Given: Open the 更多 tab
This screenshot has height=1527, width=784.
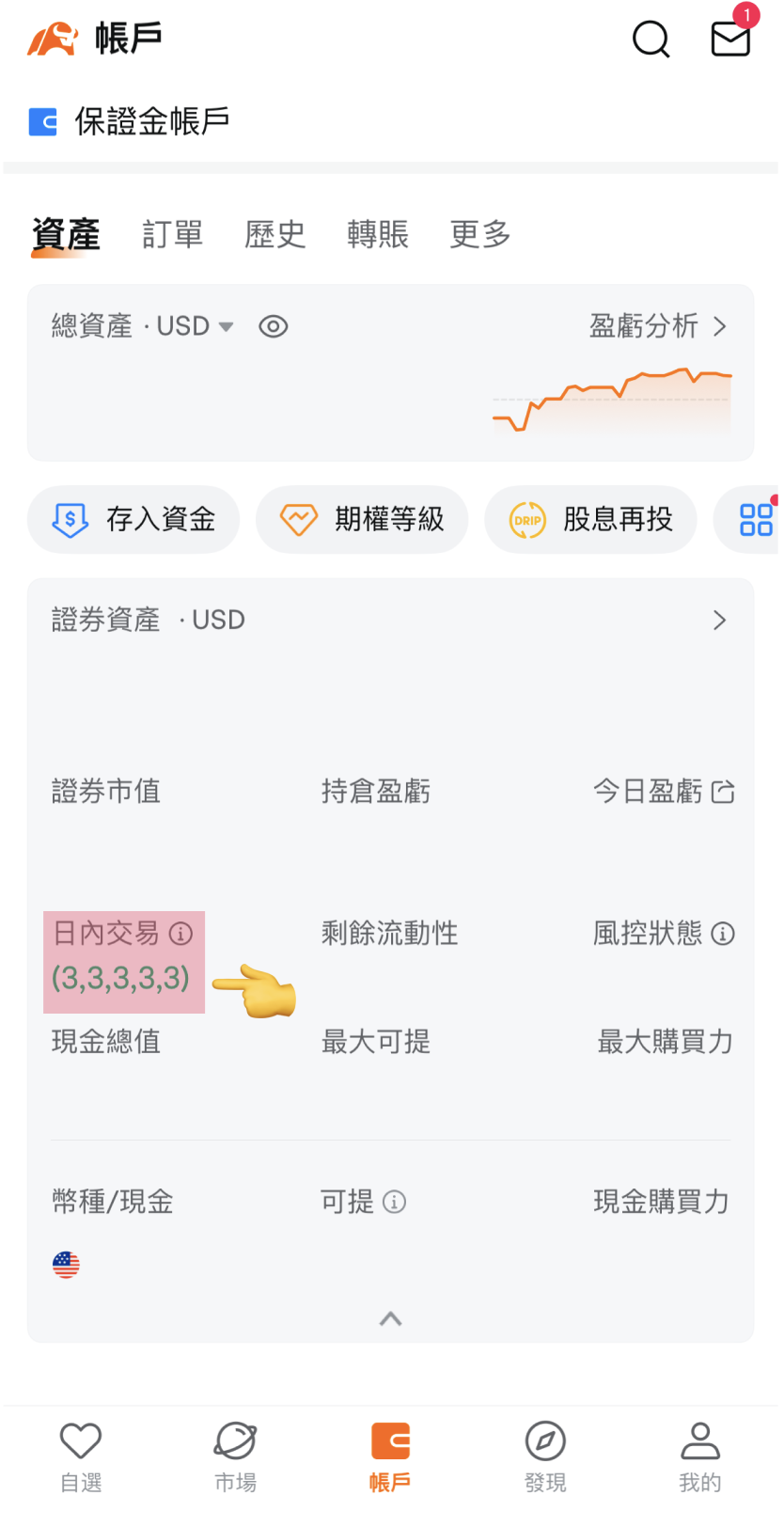Looking at the screenshot, I should (x=480, y=234).
